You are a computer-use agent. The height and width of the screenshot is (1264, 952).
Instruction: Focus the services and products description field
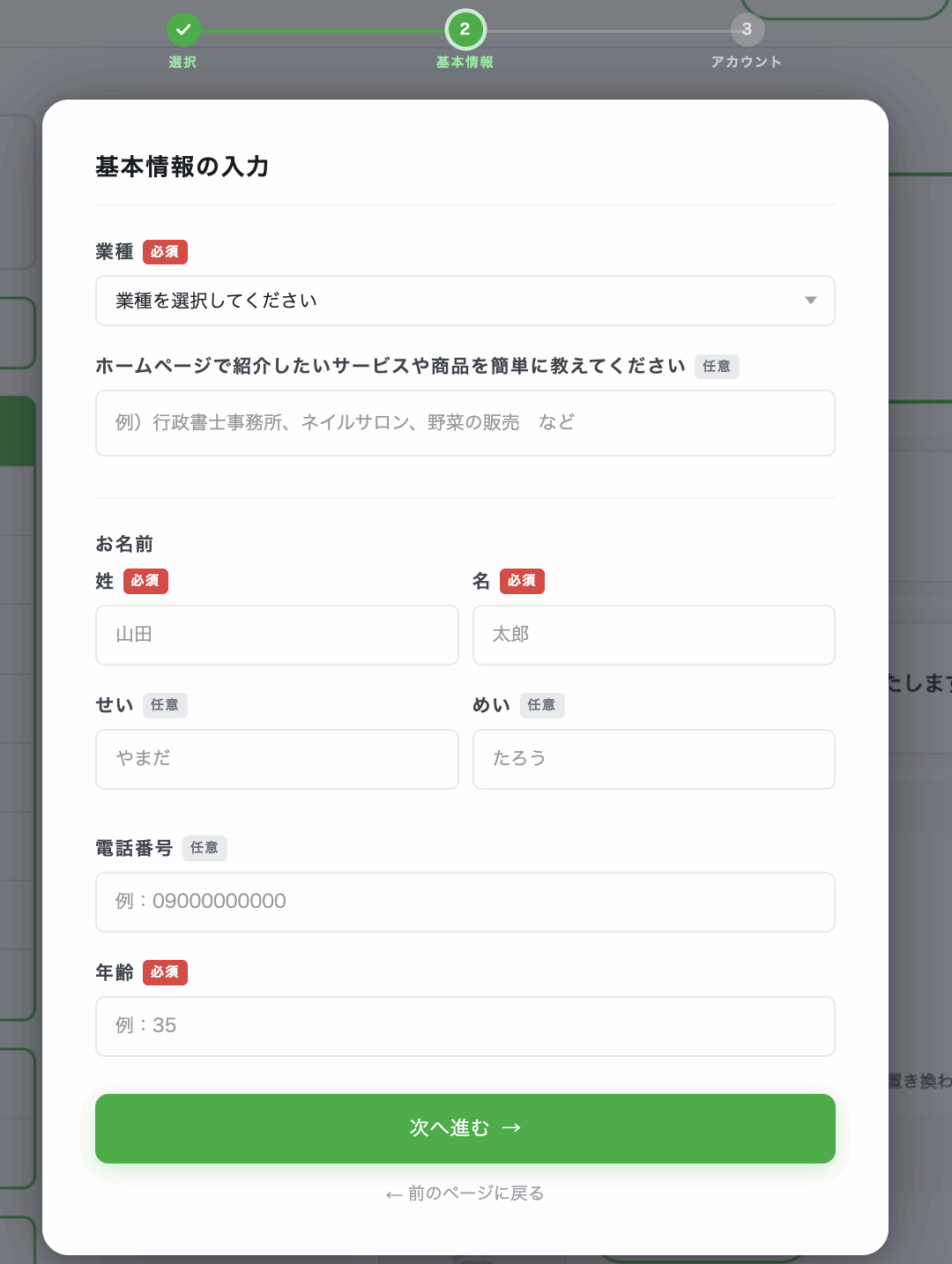point(465,423)
